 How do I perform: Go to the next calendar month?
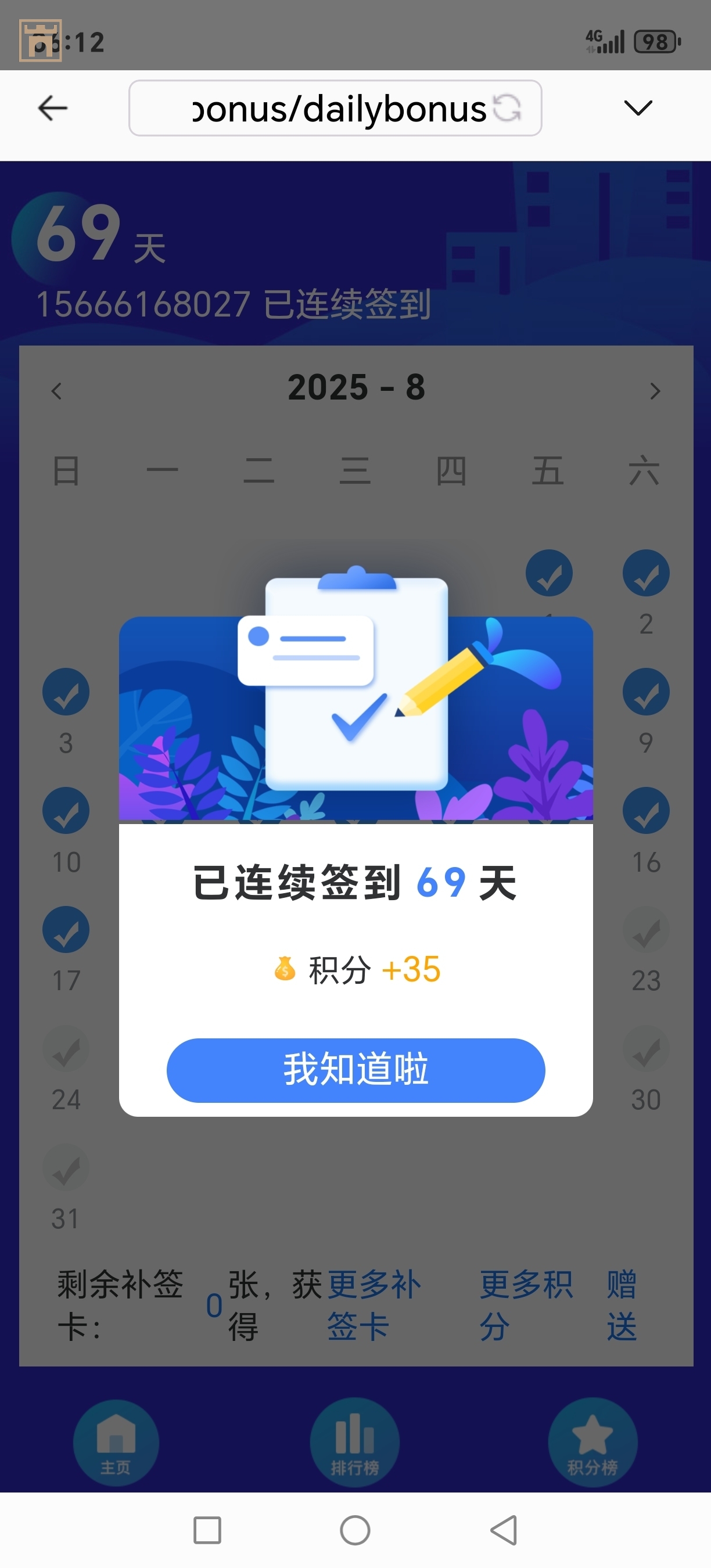click(x=655, y=391)
